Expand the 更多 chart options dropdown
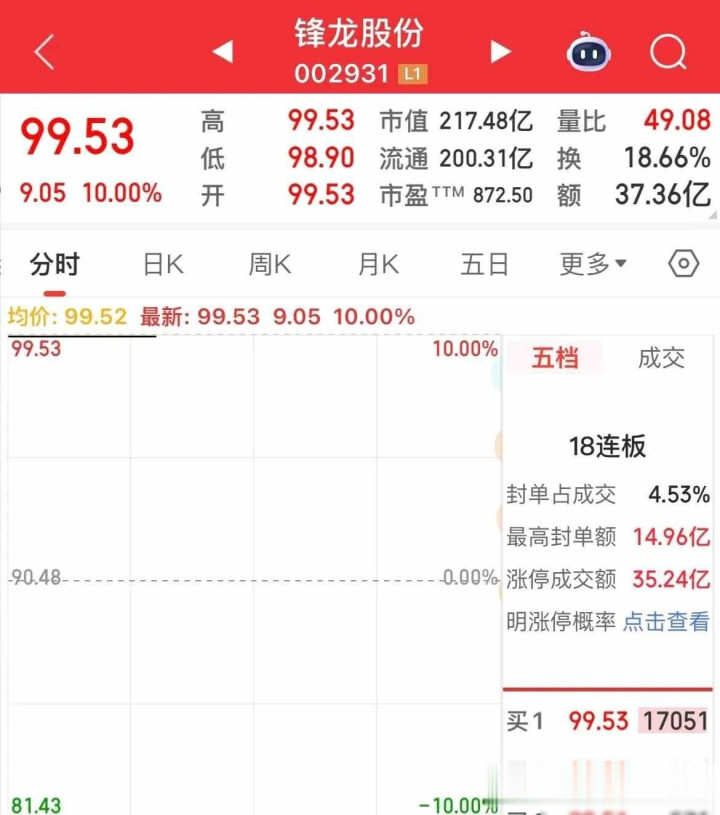 [x=593, y=265]
